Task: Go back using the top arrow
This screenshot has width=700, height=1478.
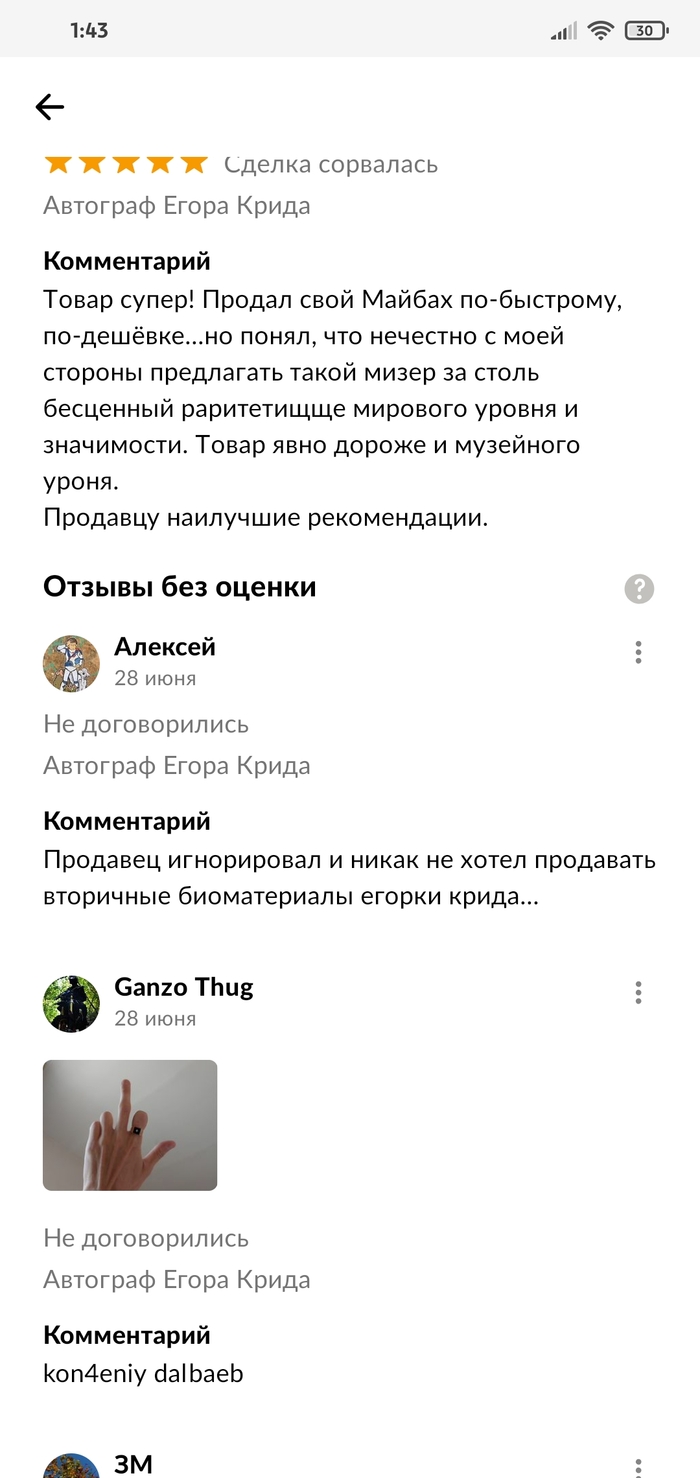Action: coord(49,107)
